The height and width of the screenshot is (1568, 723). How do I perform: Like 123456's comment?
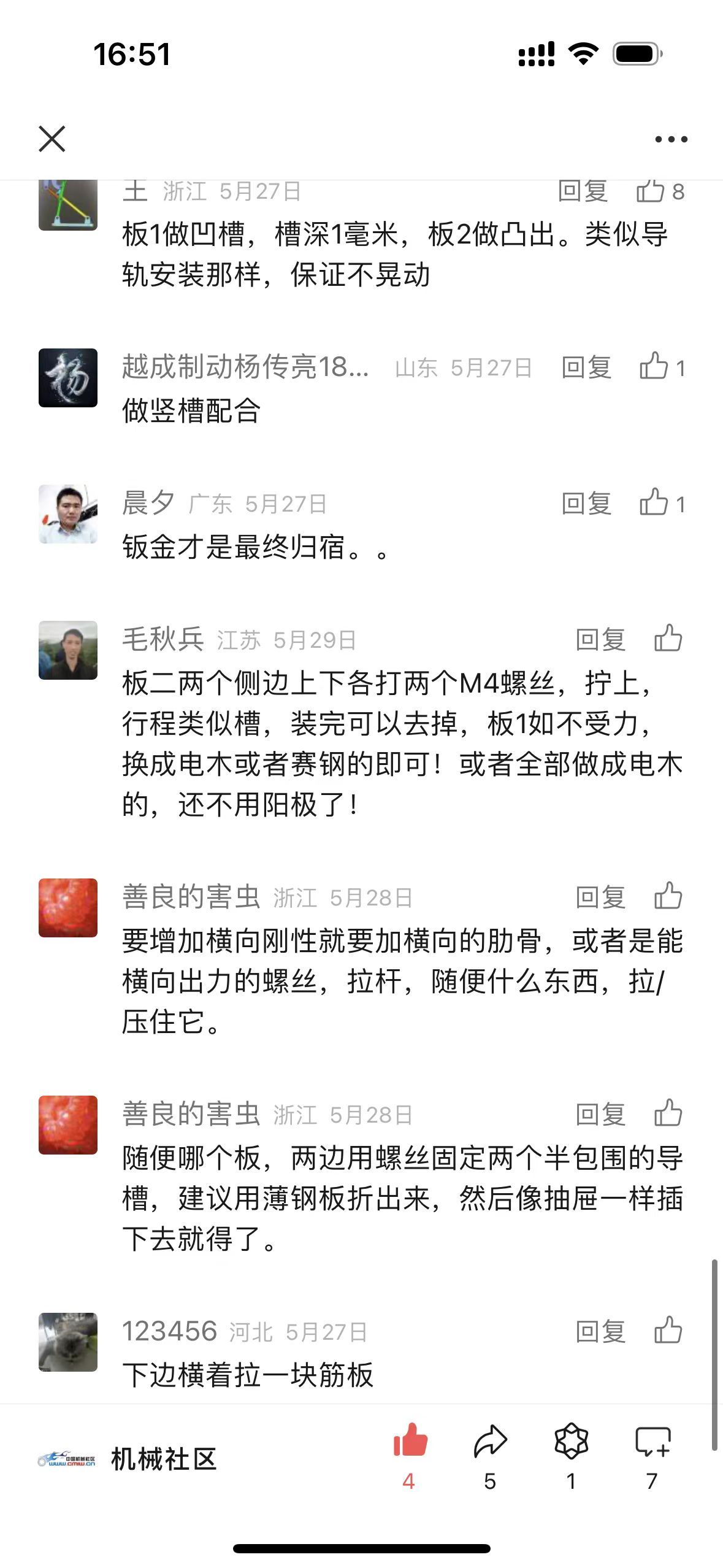tap(668, 1331)
